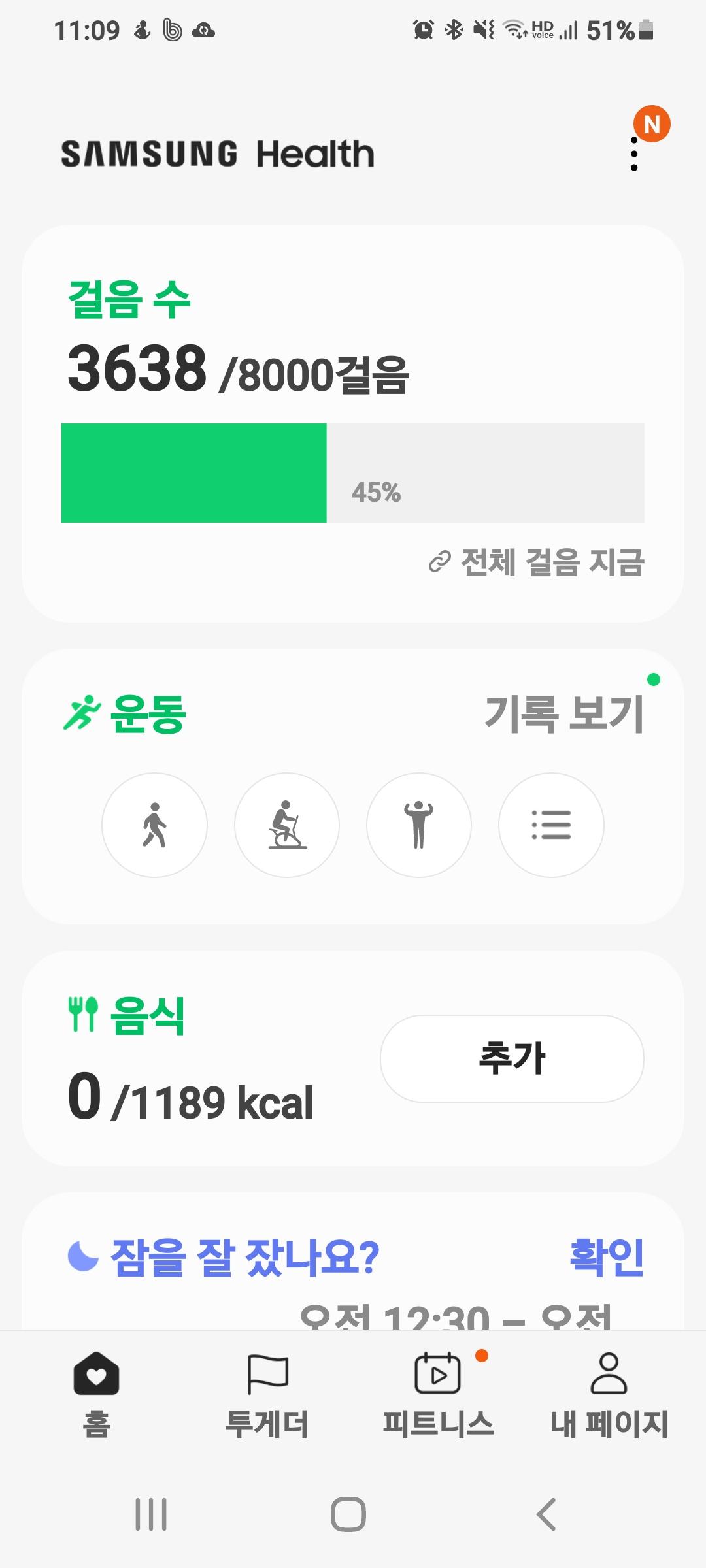Add a food entry with 추가
Screen dimensions: 706x1568
pos(512,1058)
